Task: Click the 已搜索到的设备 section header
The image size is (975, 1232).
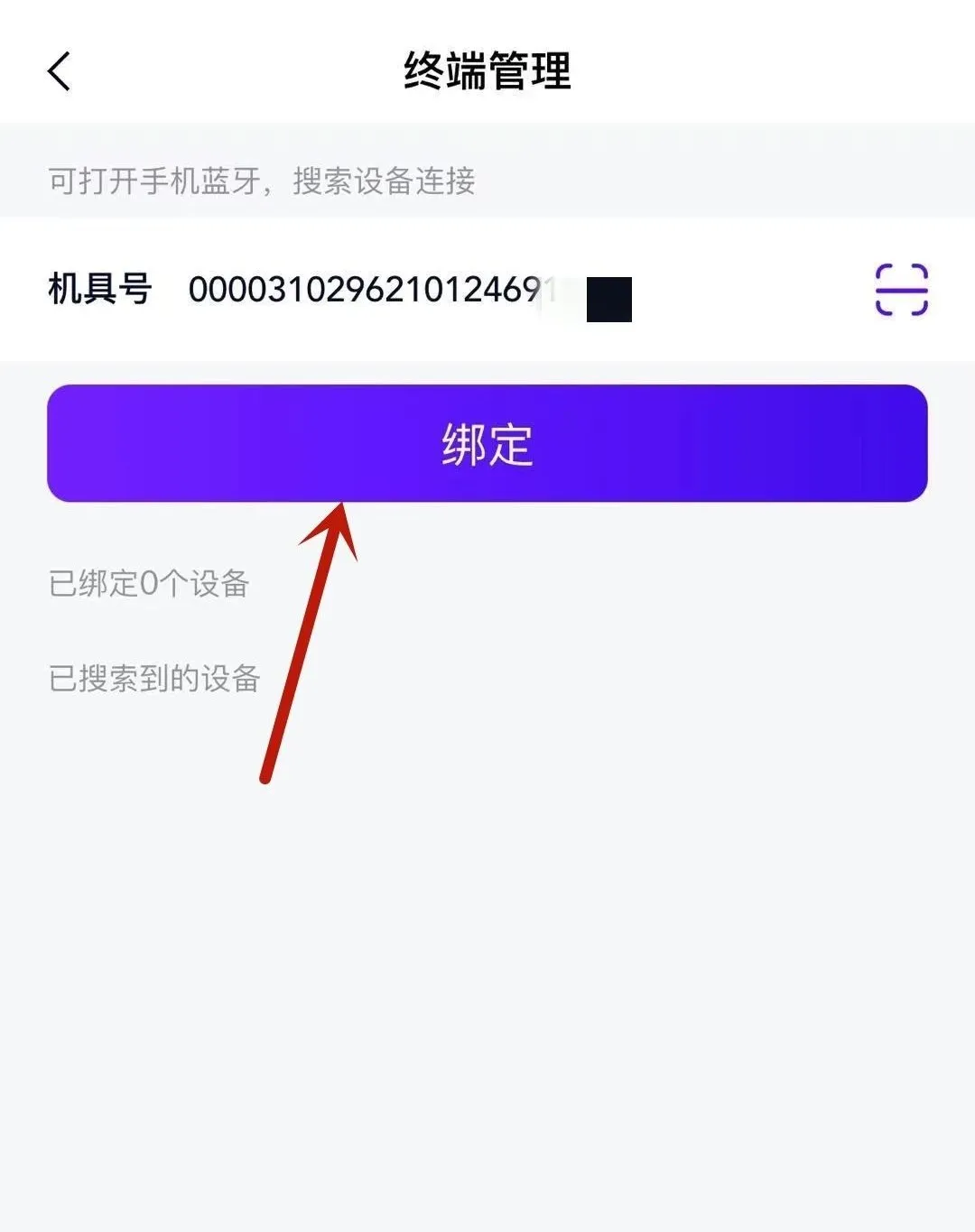Action: 155,679
